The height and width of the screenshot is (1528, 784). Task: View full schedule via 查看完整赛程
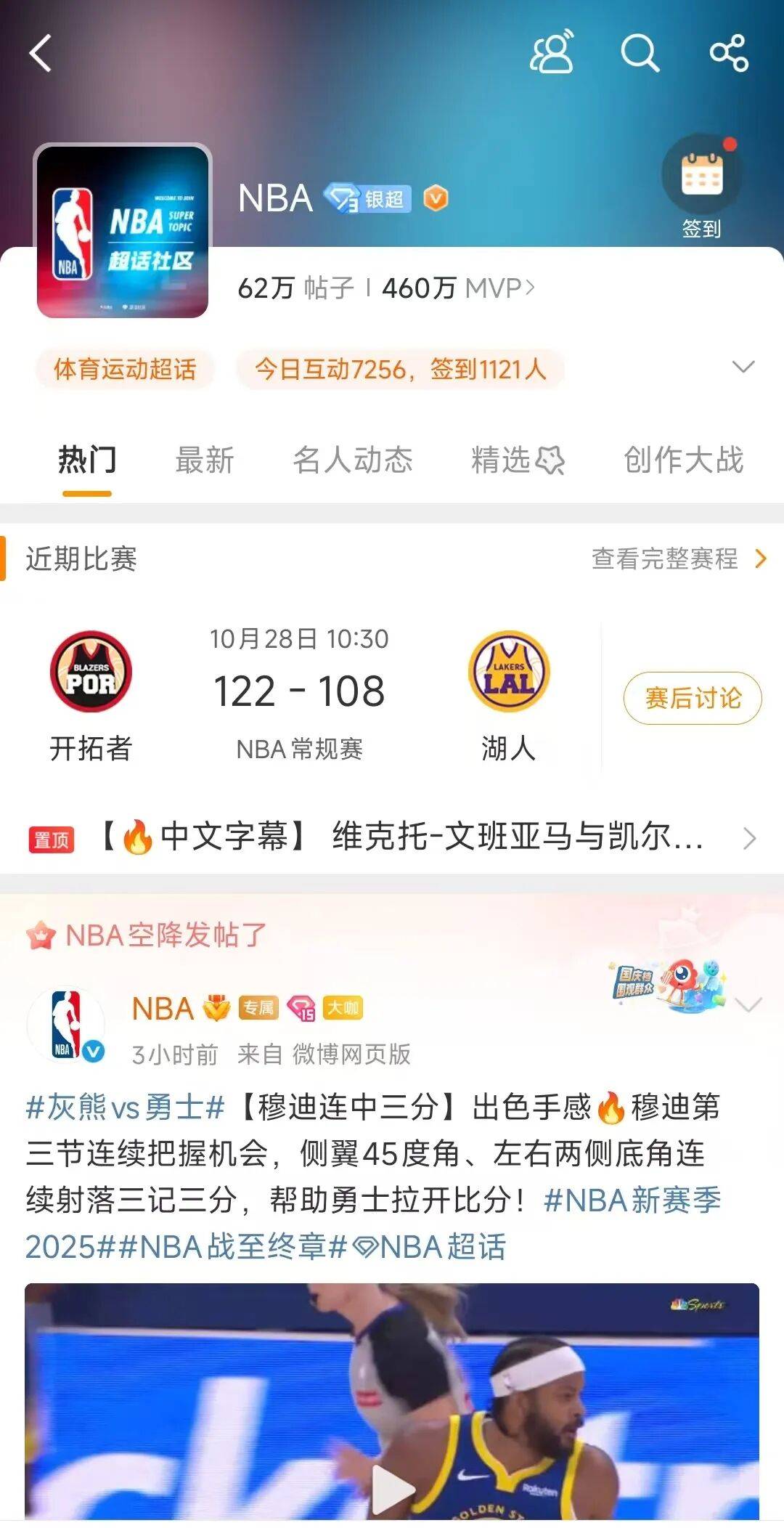click(678, 558)
